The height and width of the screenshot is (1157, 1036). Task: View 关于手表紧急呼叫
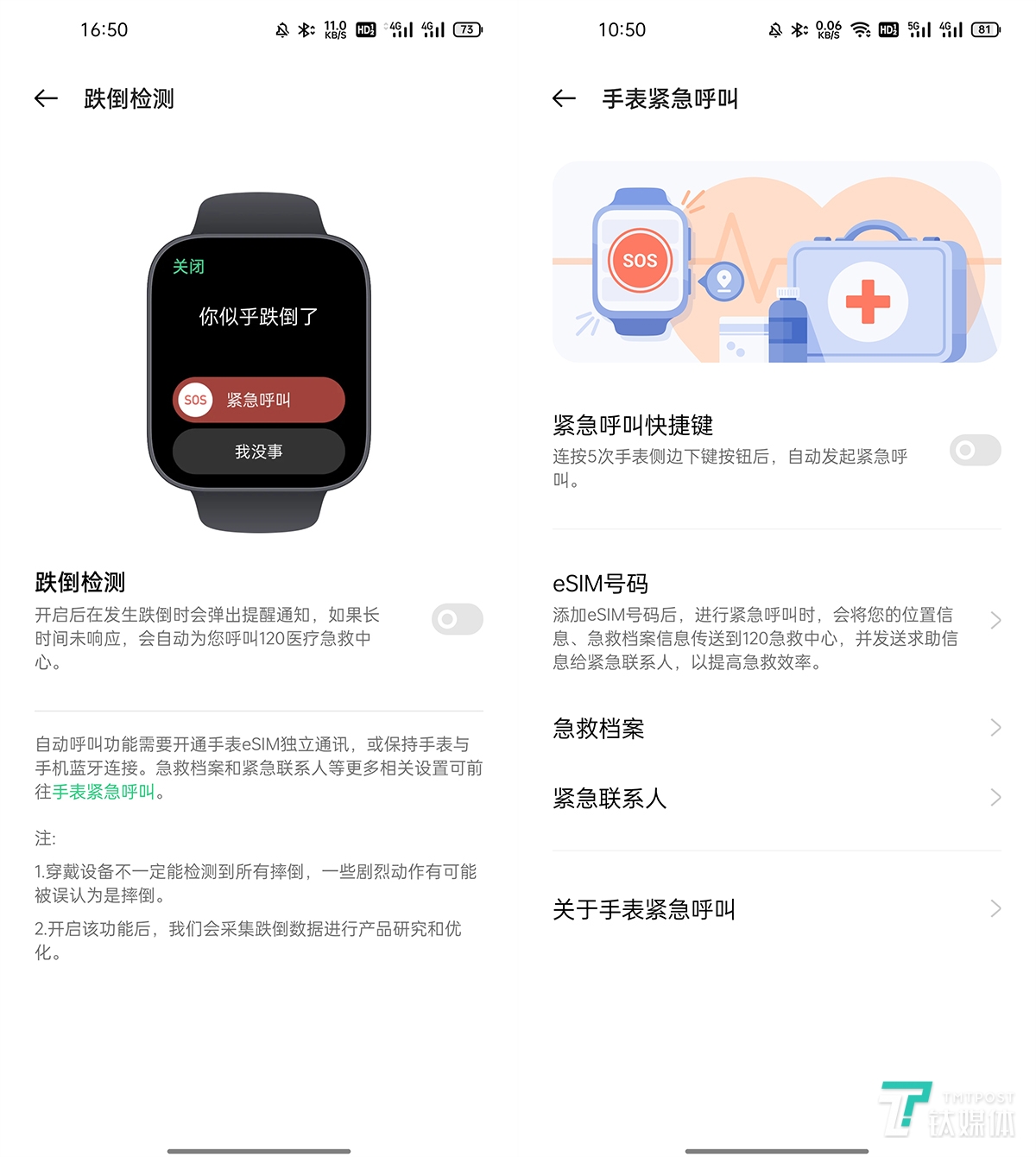[775, 908]
